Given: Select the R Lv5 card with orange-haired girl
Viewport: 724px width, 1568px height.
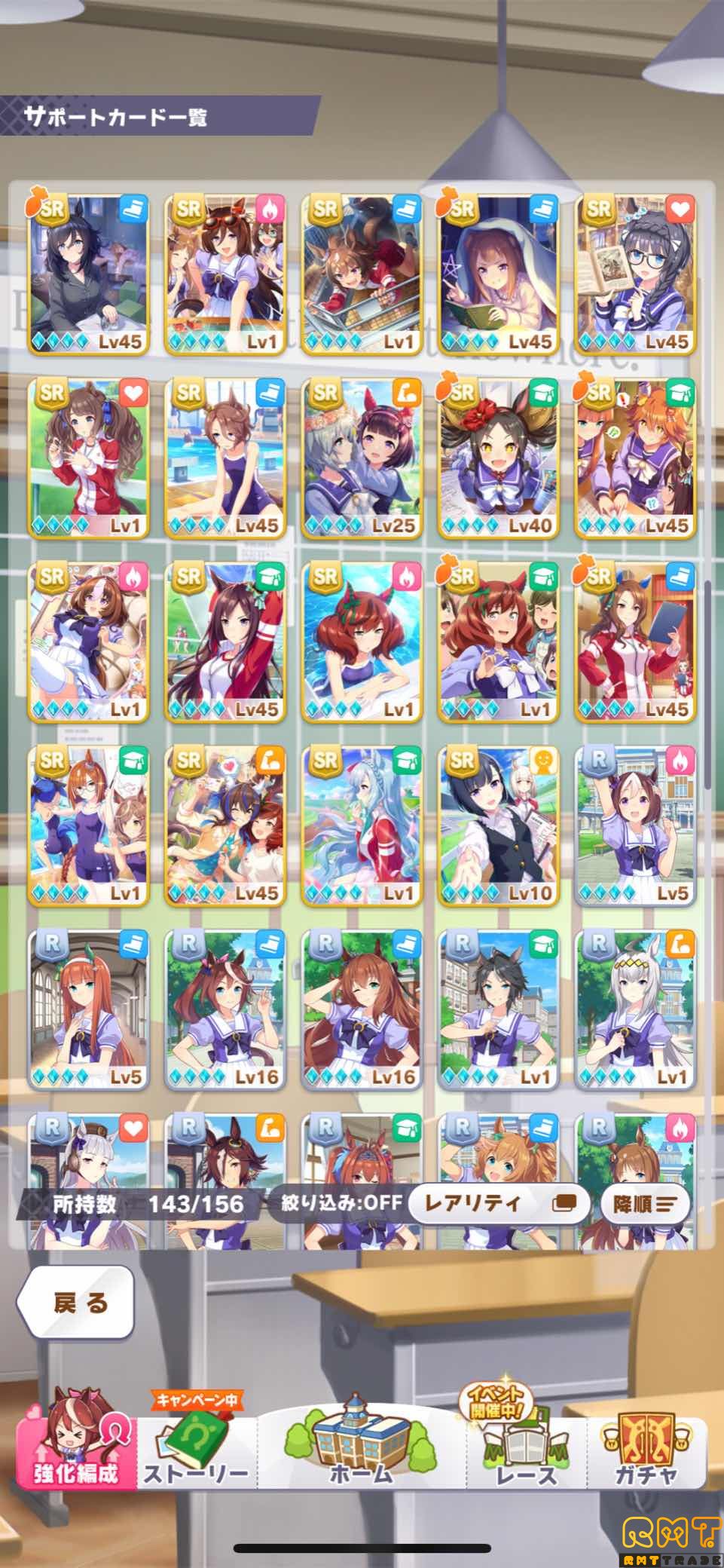Looking at the screenshot, I should (88, 1009).
